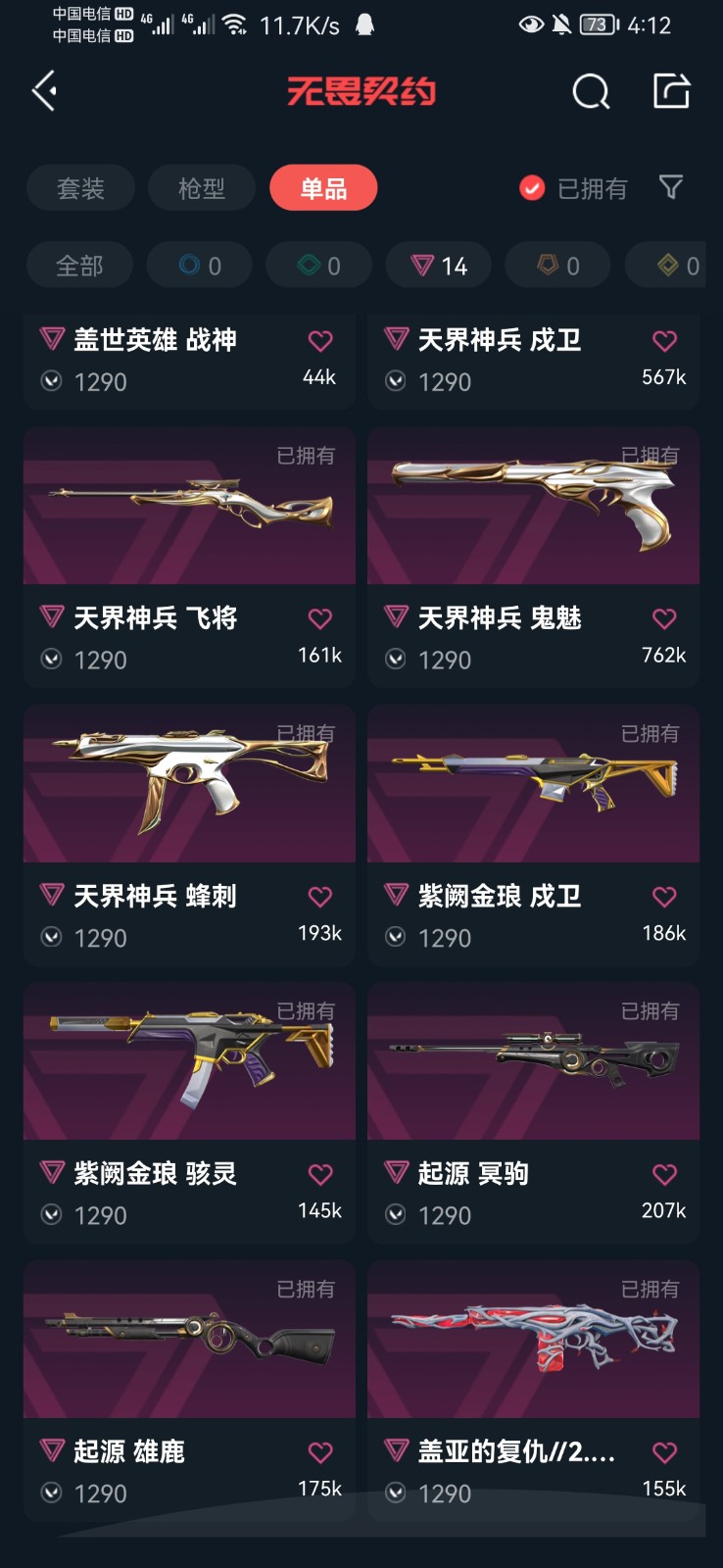Select the tier chip showing 14
This screenshot has height=1568, width=723.
tap(439, 266)
